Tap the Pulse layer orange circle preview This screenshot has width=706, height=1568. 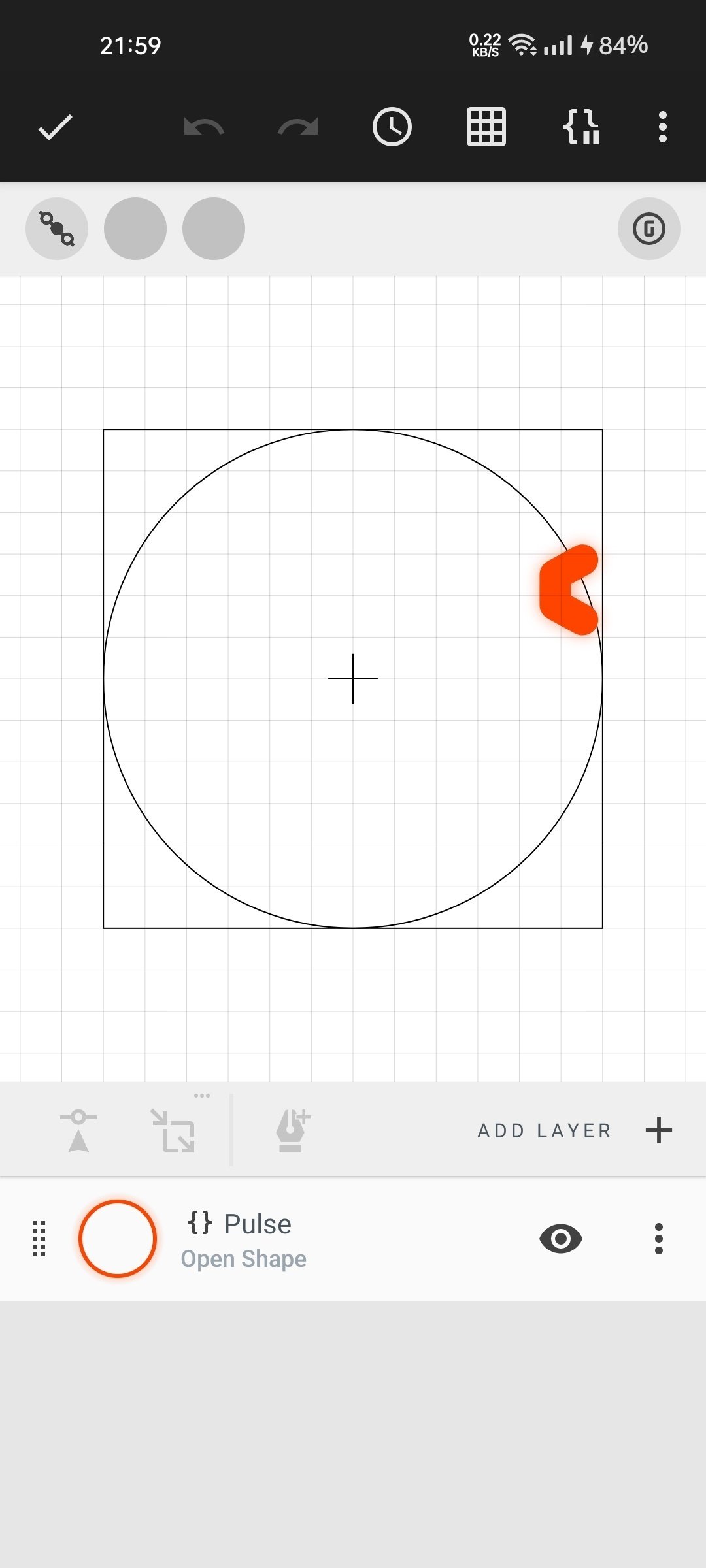click(118, 1239)
